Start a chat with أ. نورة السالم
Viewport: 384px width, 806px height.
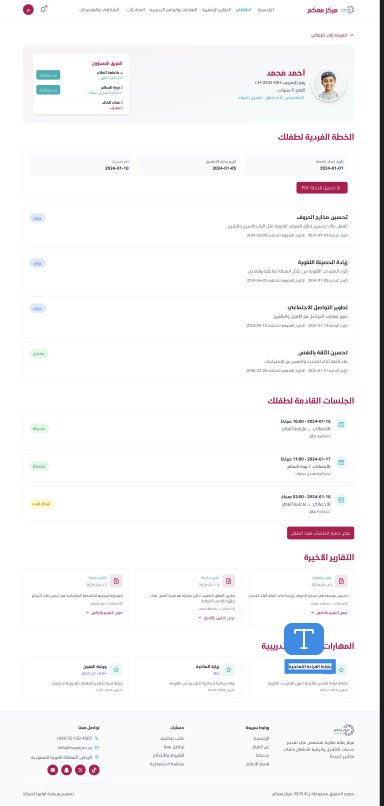pos(48,90)
